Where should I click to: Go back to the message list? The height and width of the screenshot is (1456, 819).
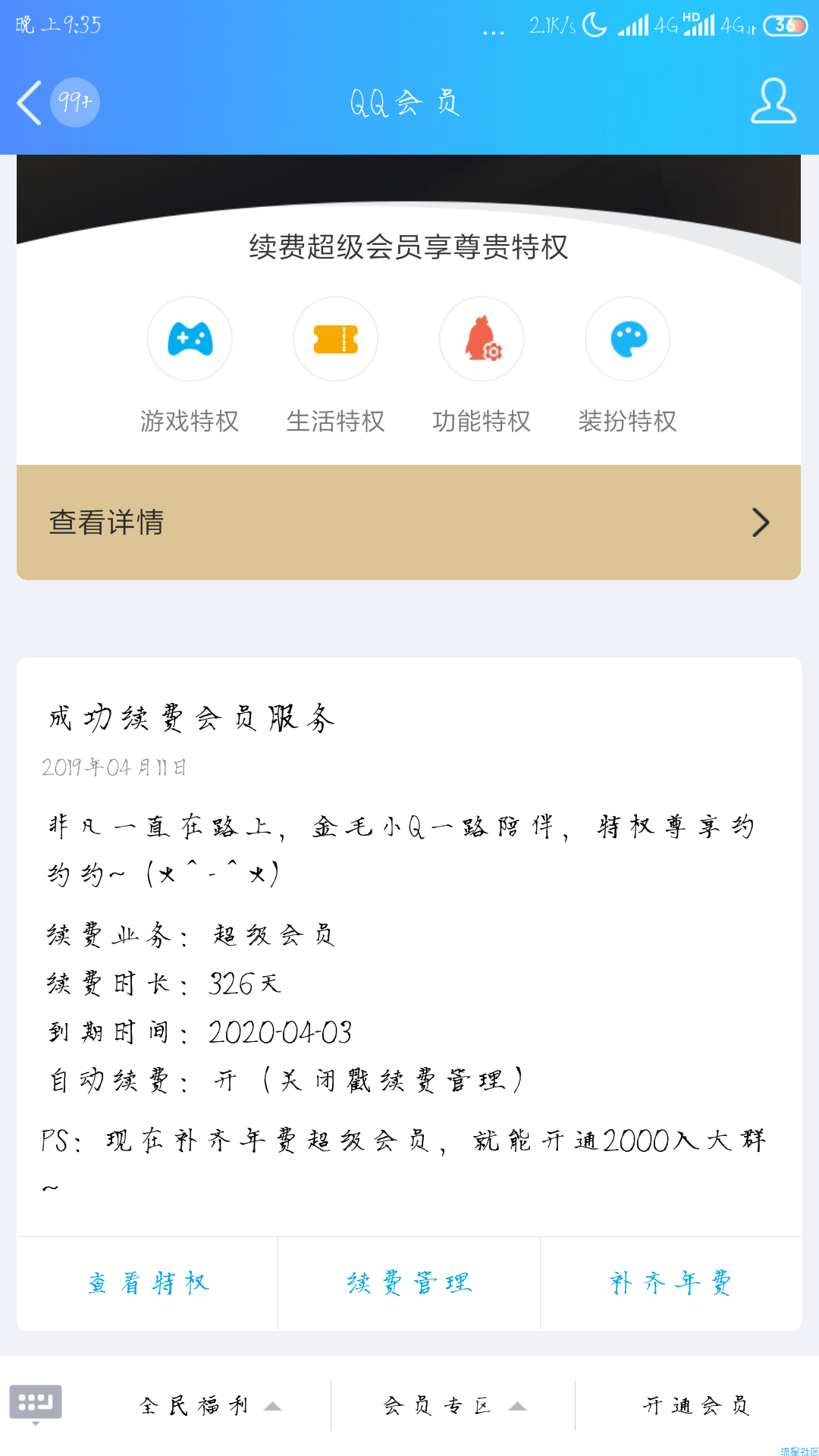click(x=30, y=102)
